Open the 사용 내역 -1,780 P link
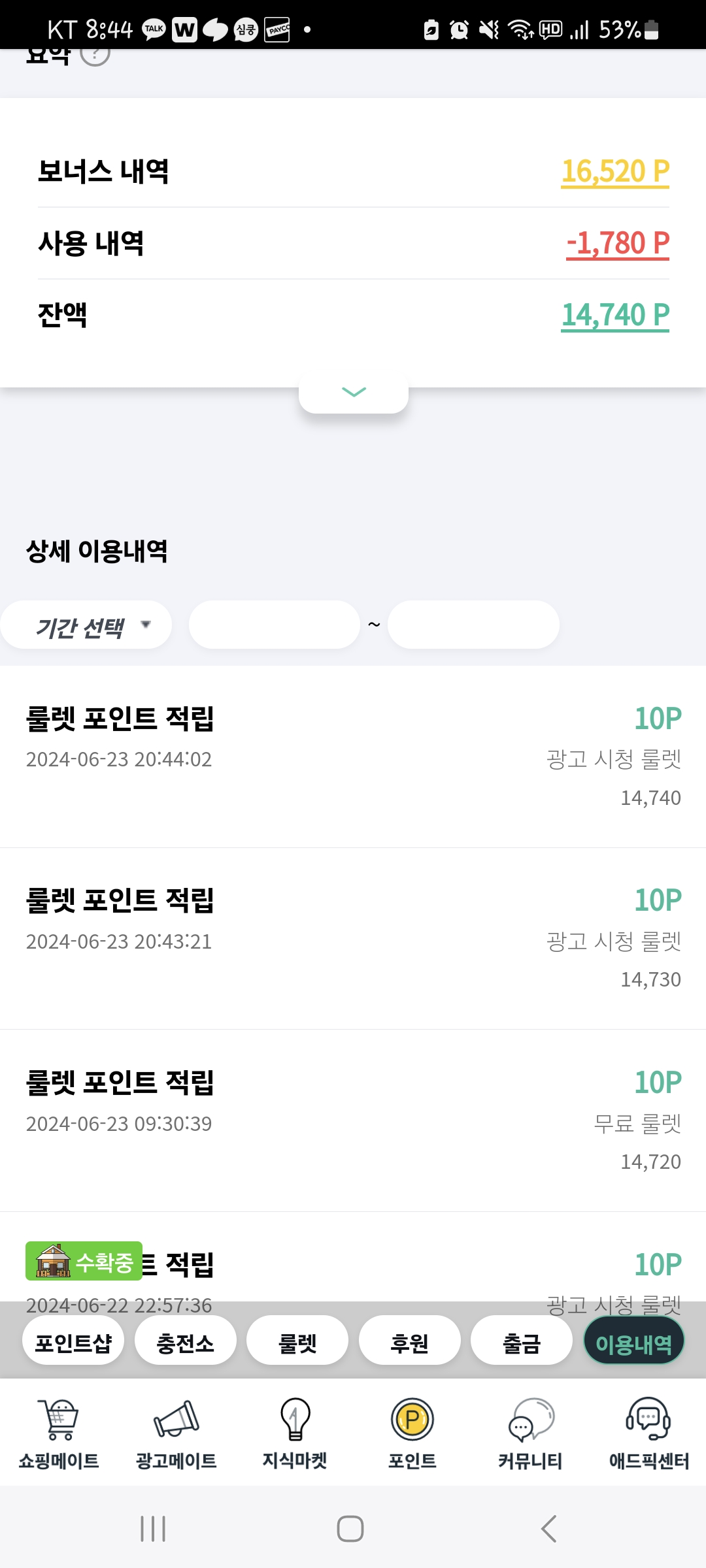 pos(618,244)
